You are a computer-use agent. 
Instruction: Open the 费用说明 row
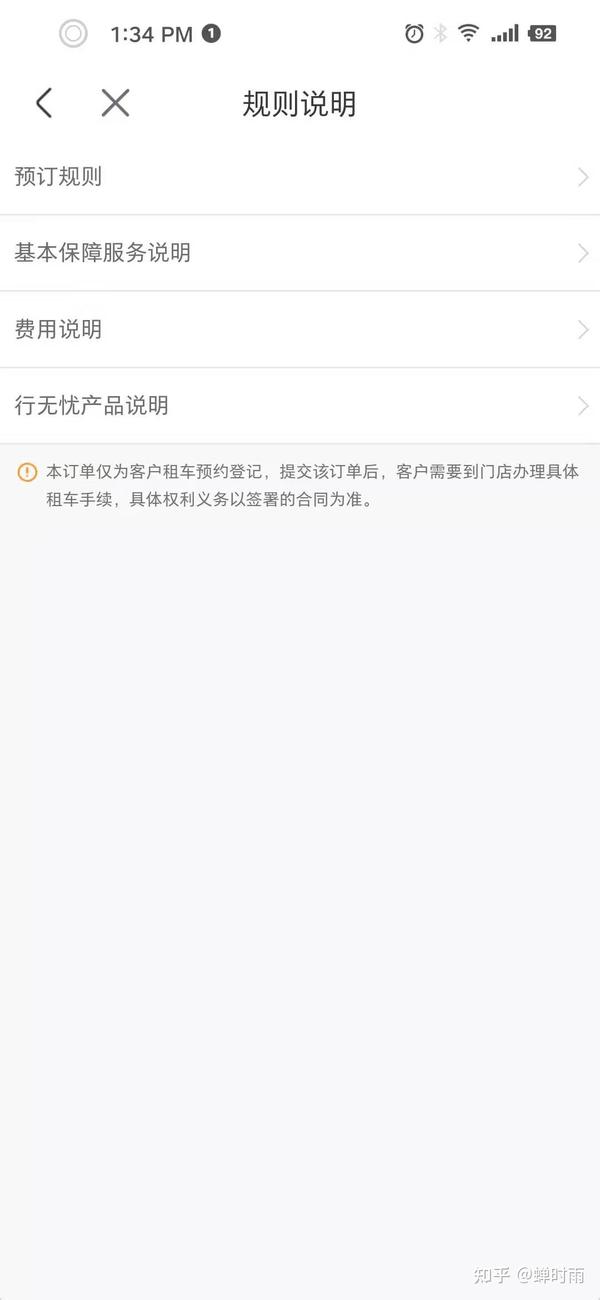coord(300,329)
